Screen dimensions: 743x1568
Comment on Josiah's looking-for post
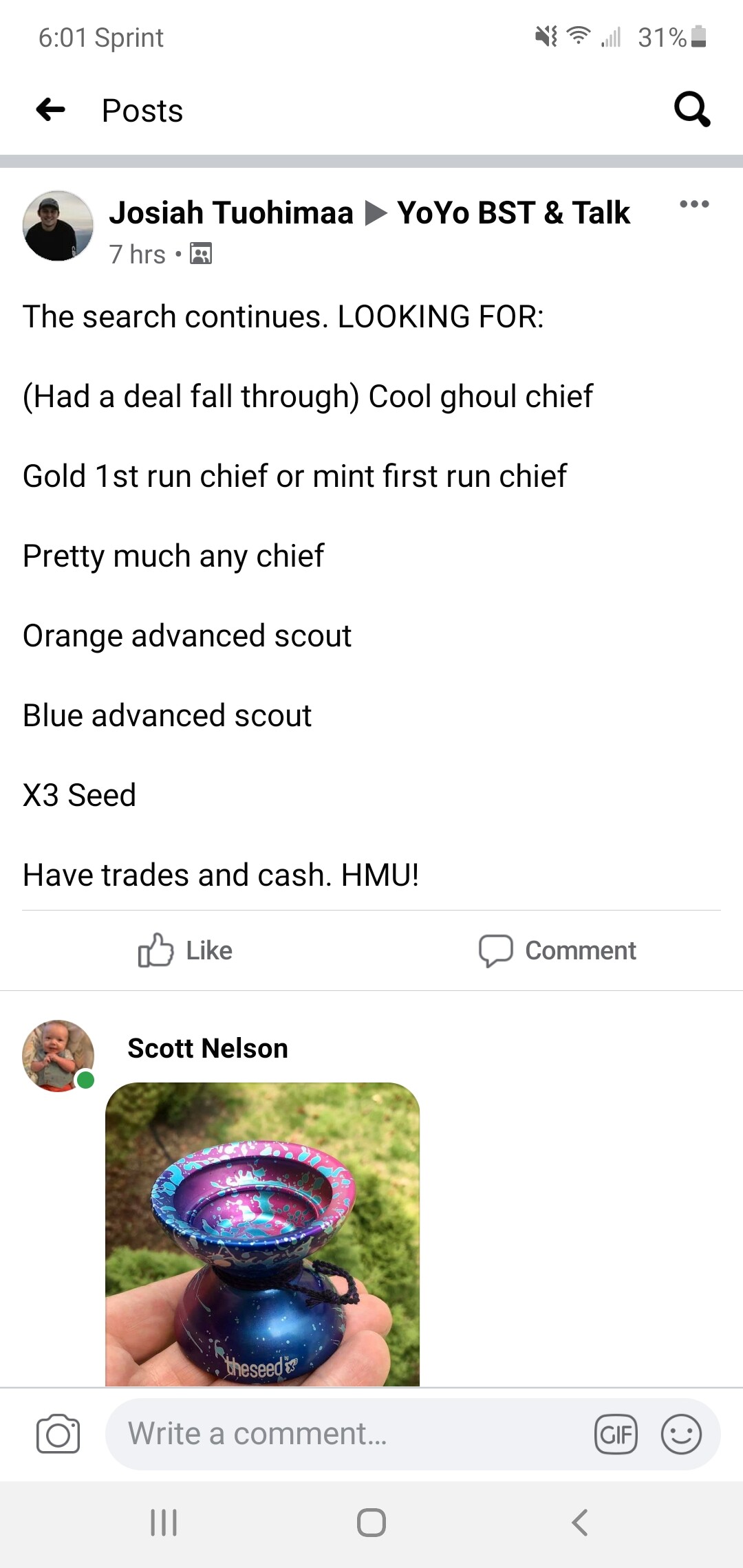pos(557,950)
